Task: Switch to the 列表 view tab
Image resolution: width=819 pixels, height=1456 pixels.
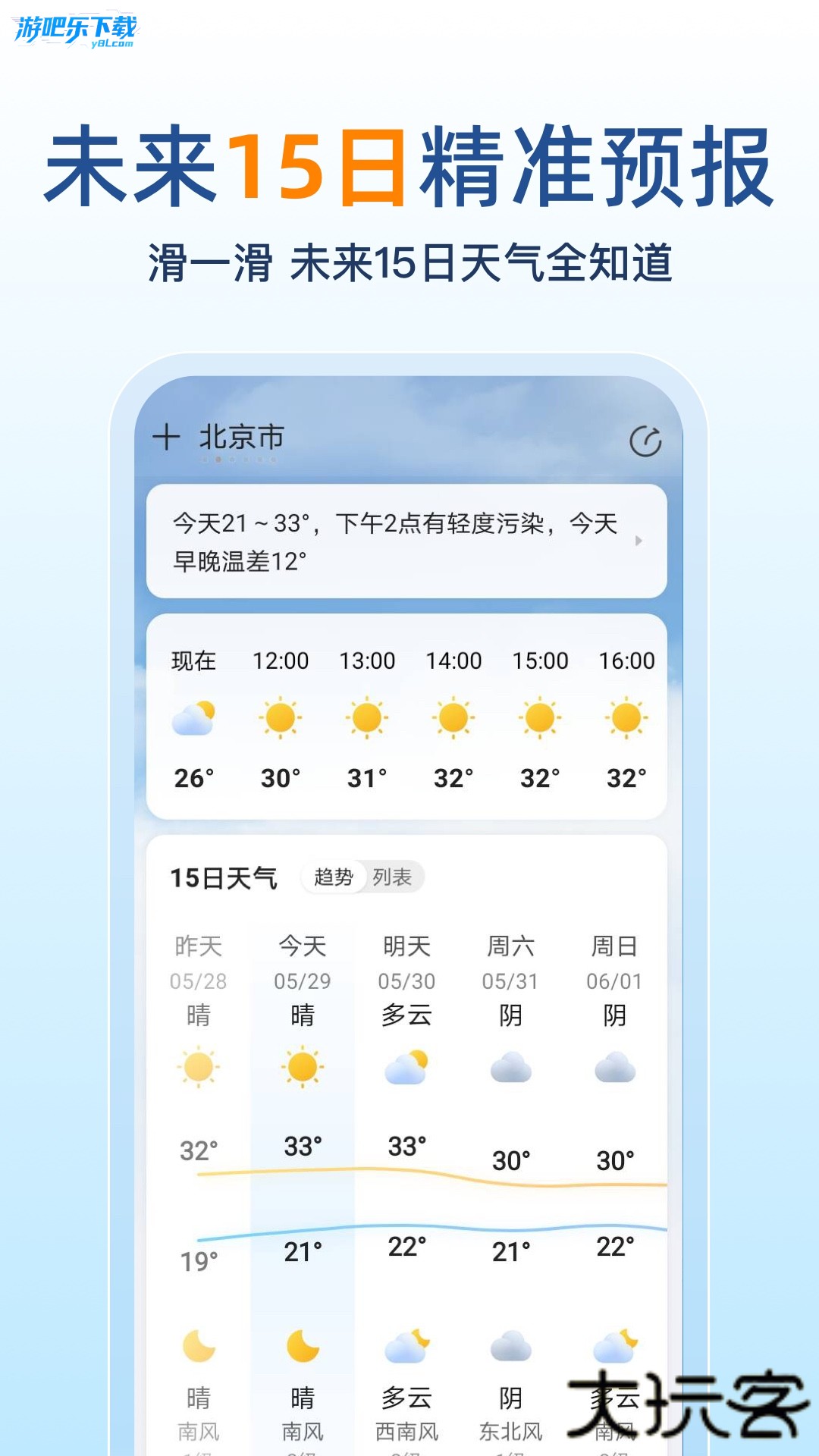Action: point(394,877)
